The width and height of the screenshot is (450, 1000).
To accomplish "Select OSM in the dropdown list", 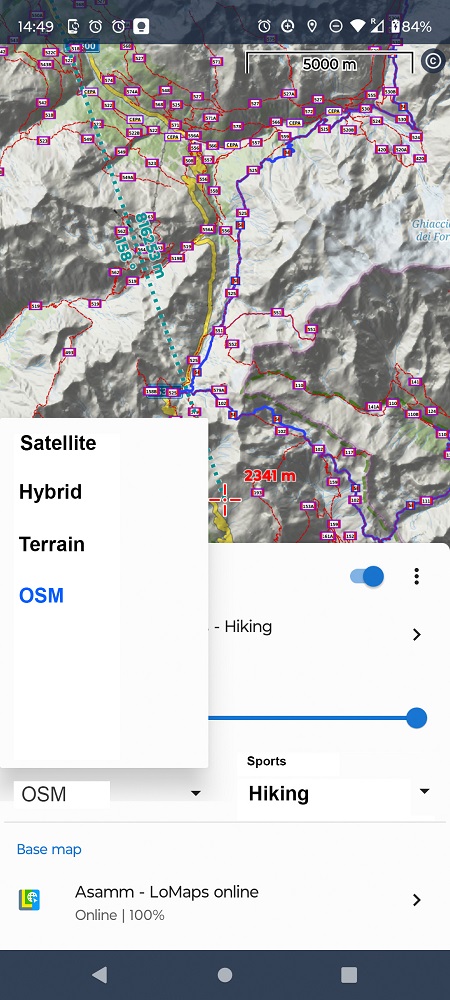I will [x=41, y=596].
